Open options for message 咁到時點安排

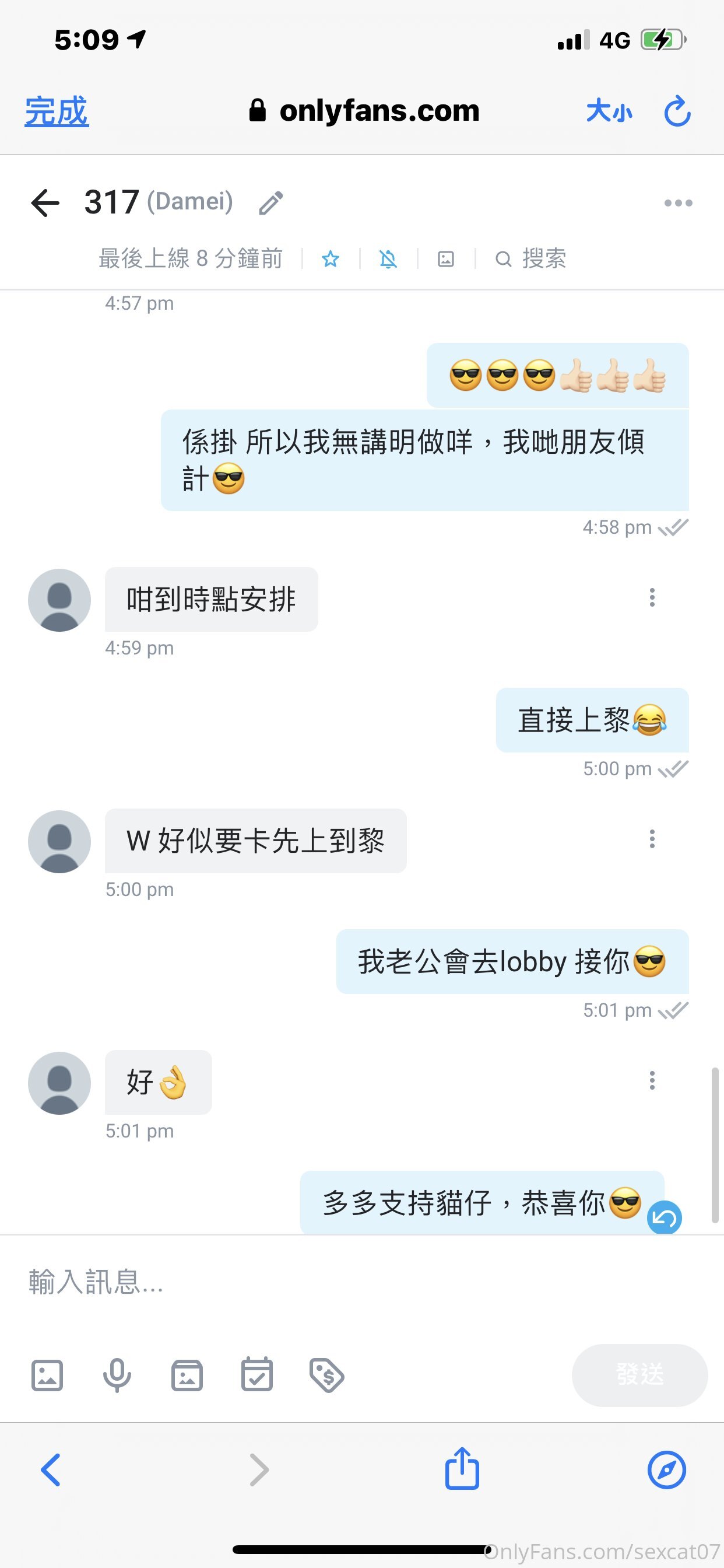(652, 597)
